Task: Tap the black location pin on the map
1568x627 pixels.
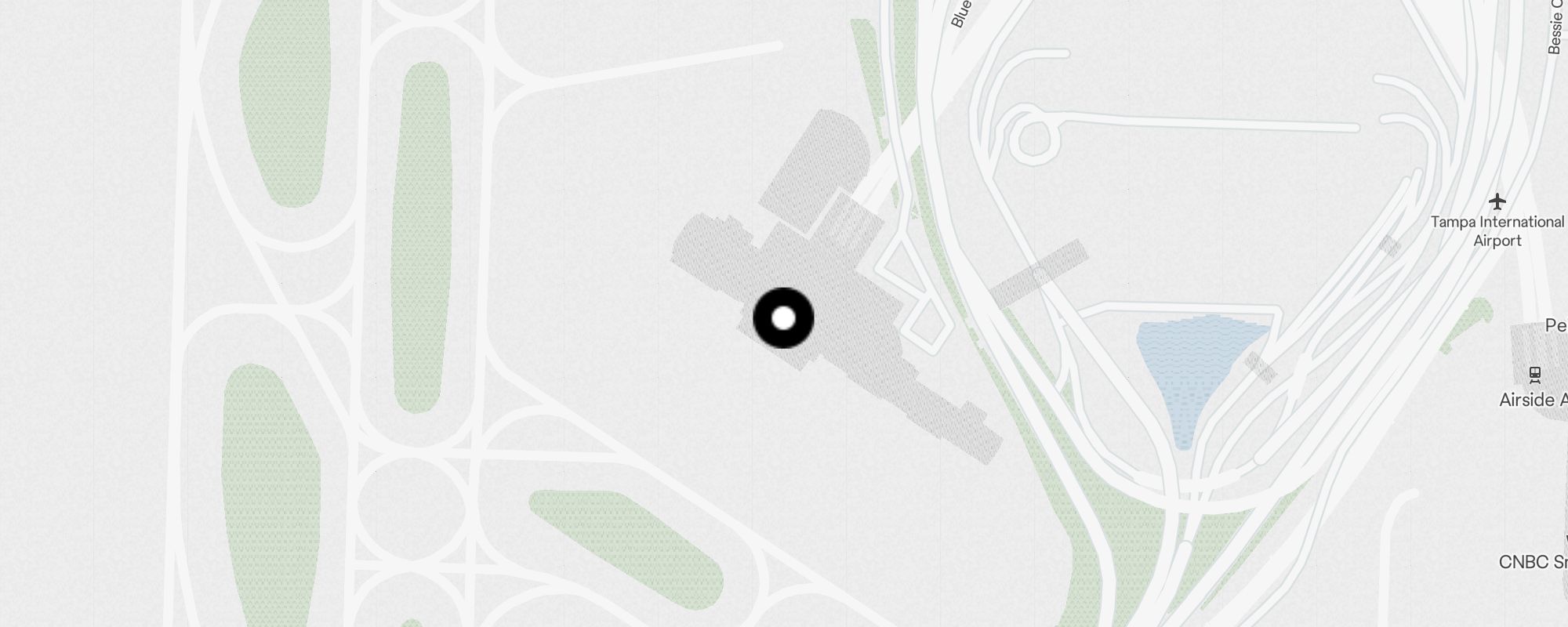Action: coord(783,318)
